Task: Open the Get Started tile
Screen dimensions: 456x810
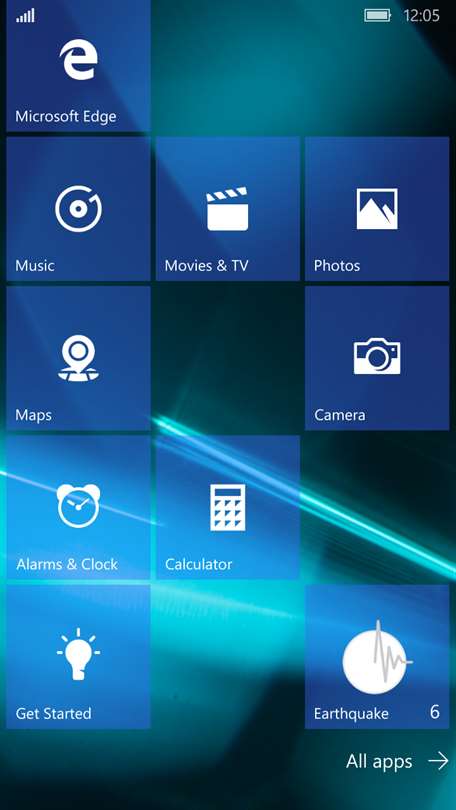Action: click(x=78, y=657)
